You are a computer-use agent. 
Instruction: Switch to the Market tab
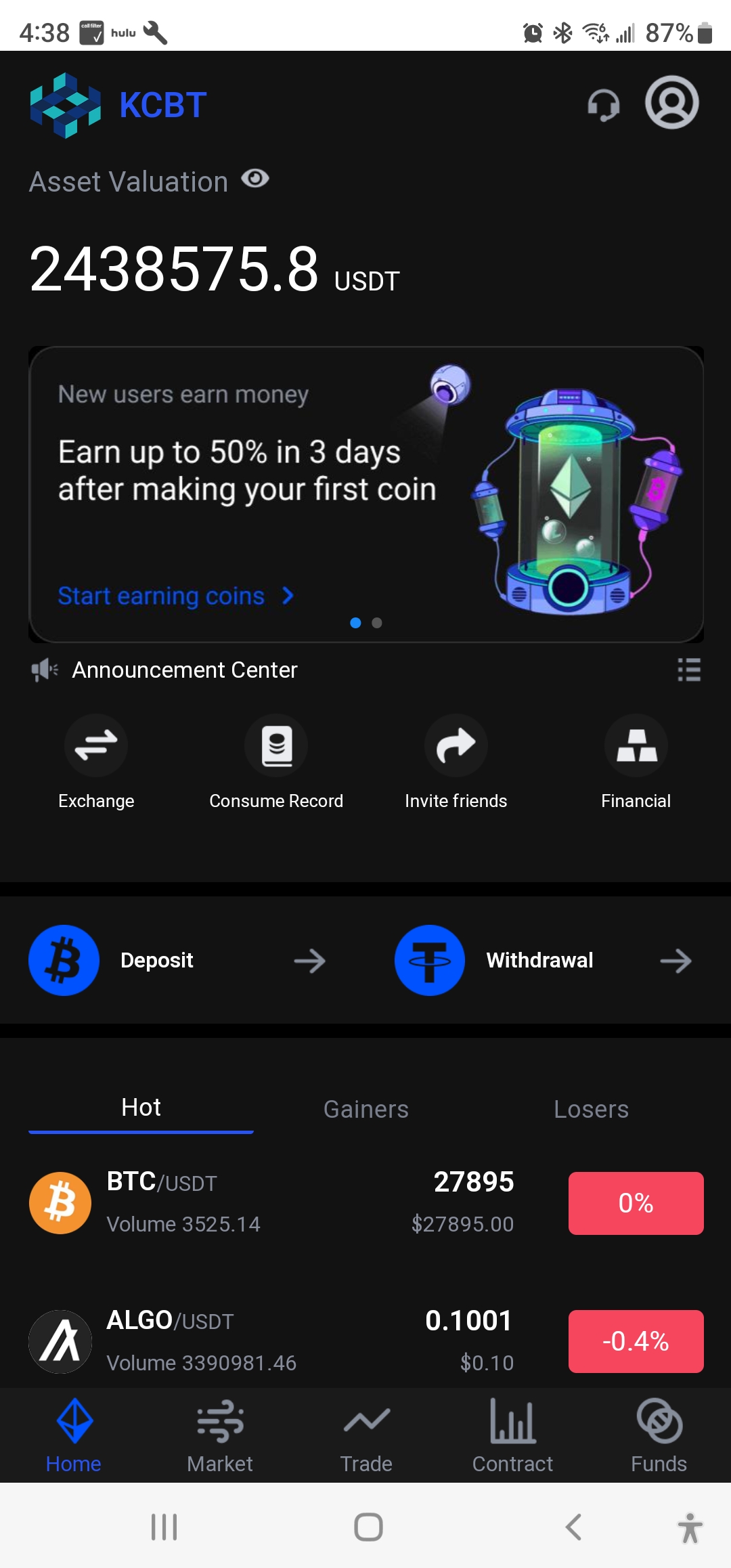pyautogui.click(x=220, y=1435)
